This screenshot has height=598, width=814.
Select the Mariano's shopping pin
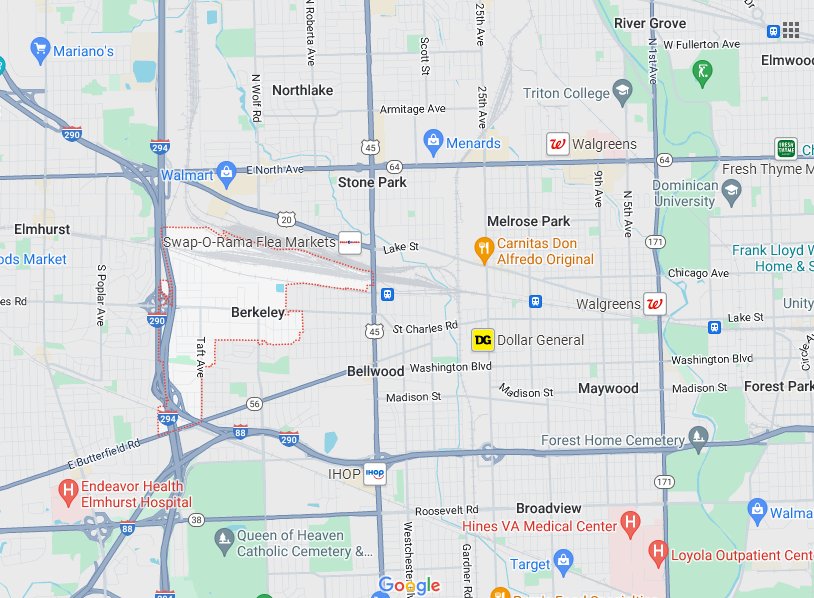point(41,47)
